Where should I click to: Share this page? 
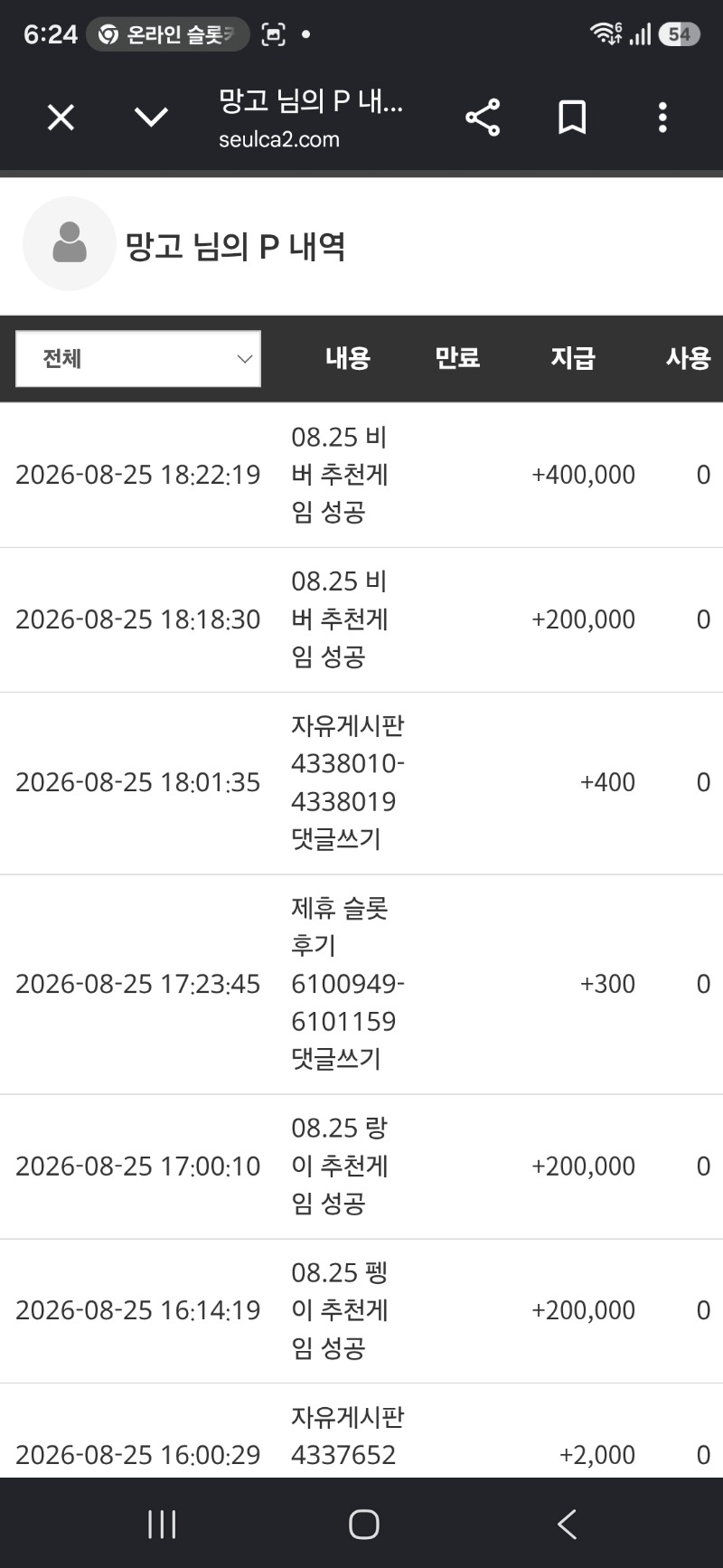point(483,118)
